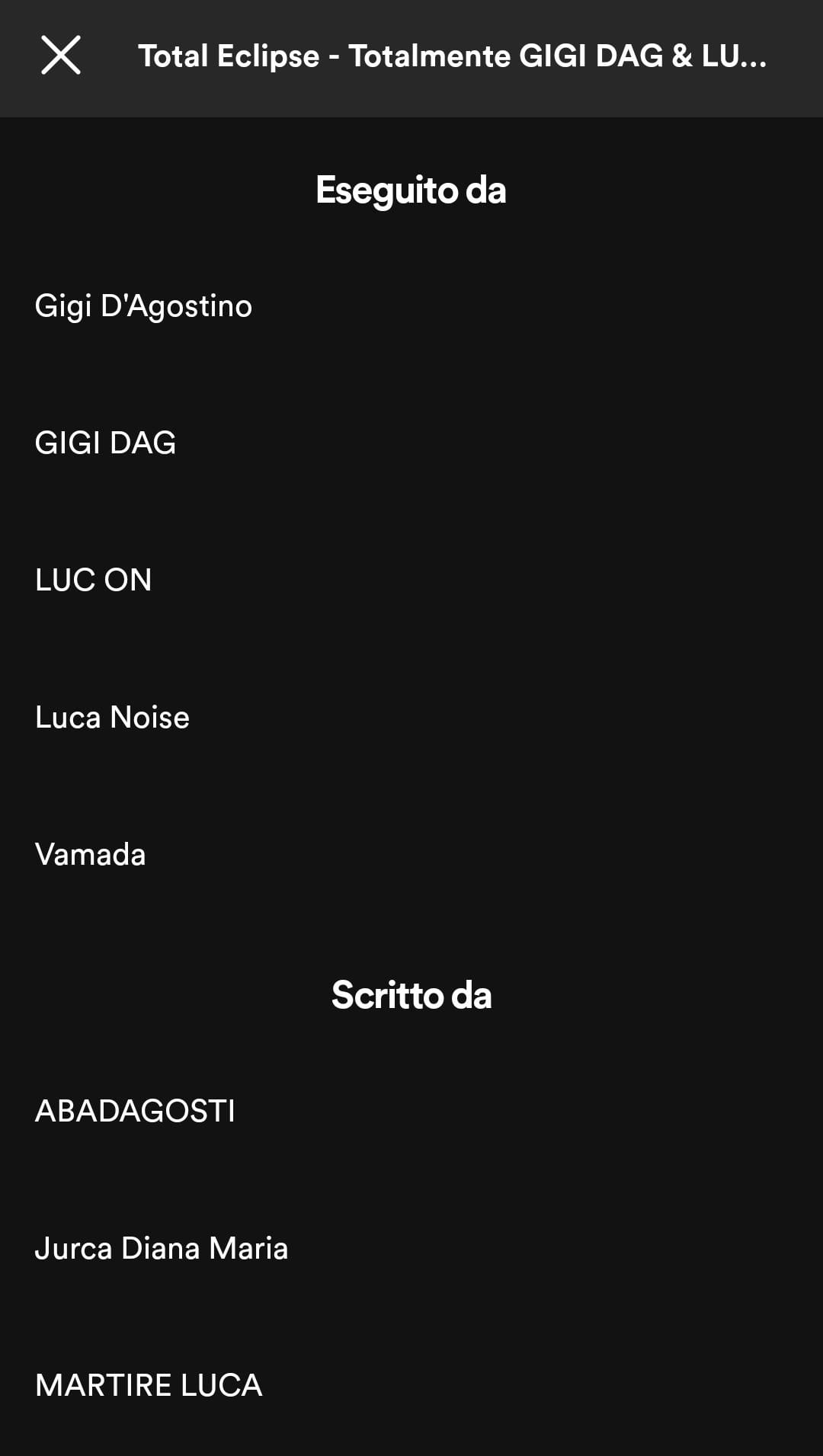823x1456 pixels.
Task: Open LUC ON's artist profile
Action: click(x=93, y=580)
